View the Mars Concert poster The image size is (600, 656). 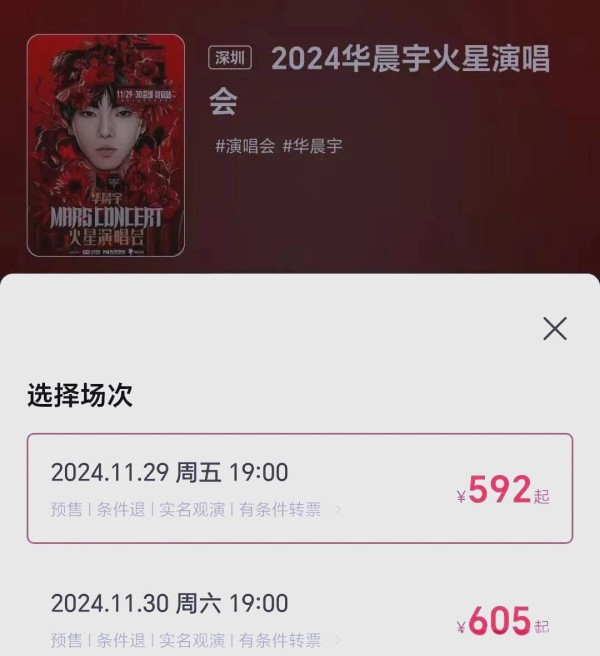105,146
